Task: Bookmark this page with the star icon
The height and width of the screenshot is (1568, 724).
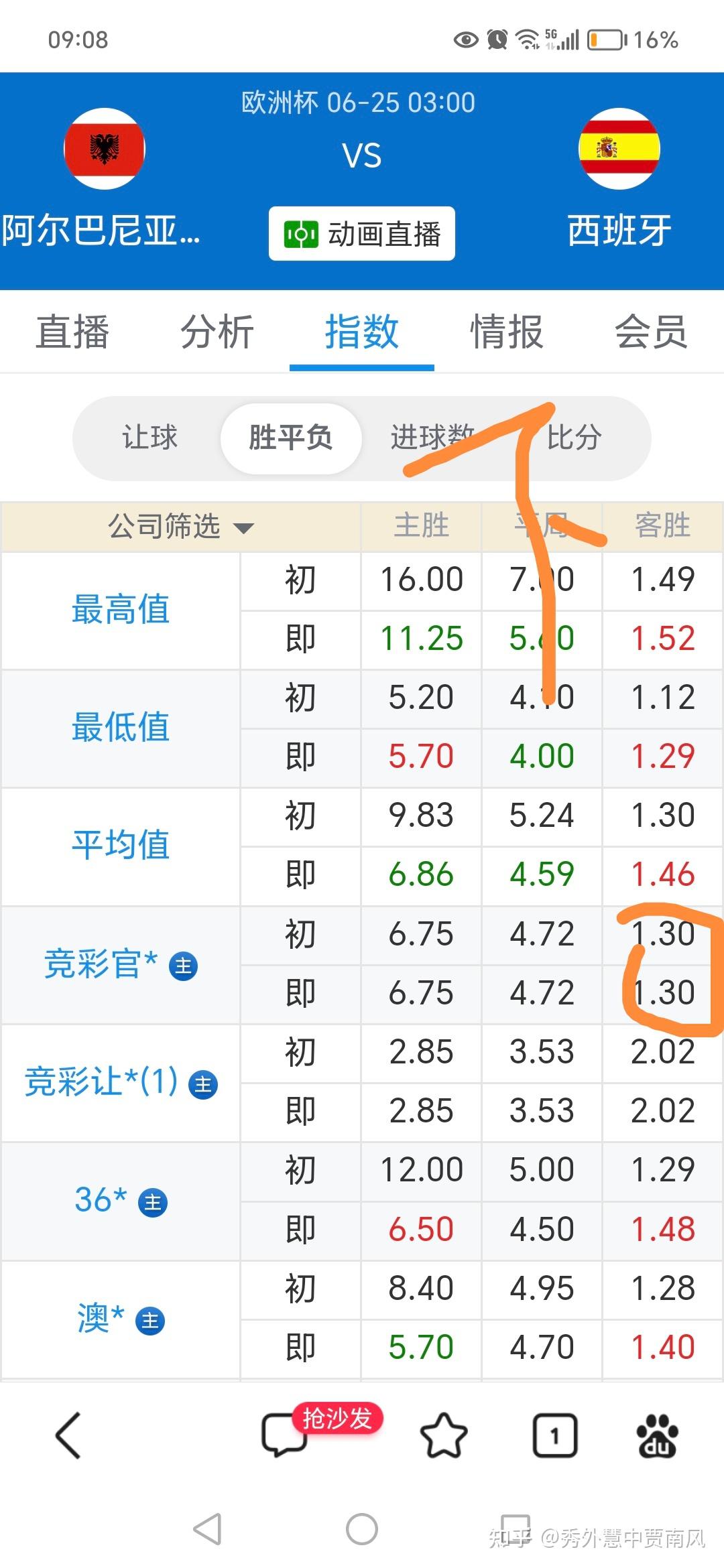Action: coord(443,1435)
